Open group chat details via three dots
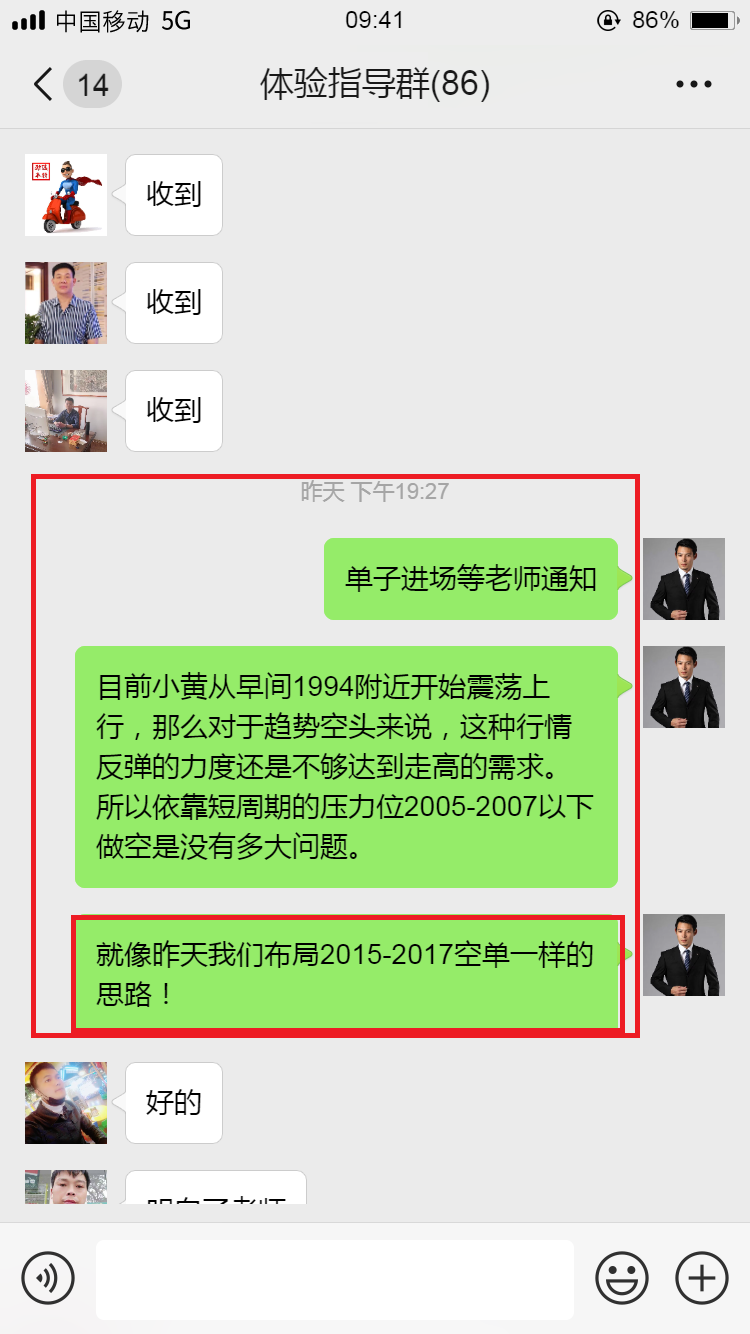This screenshot has height=1334, width=750. point(693,85)
